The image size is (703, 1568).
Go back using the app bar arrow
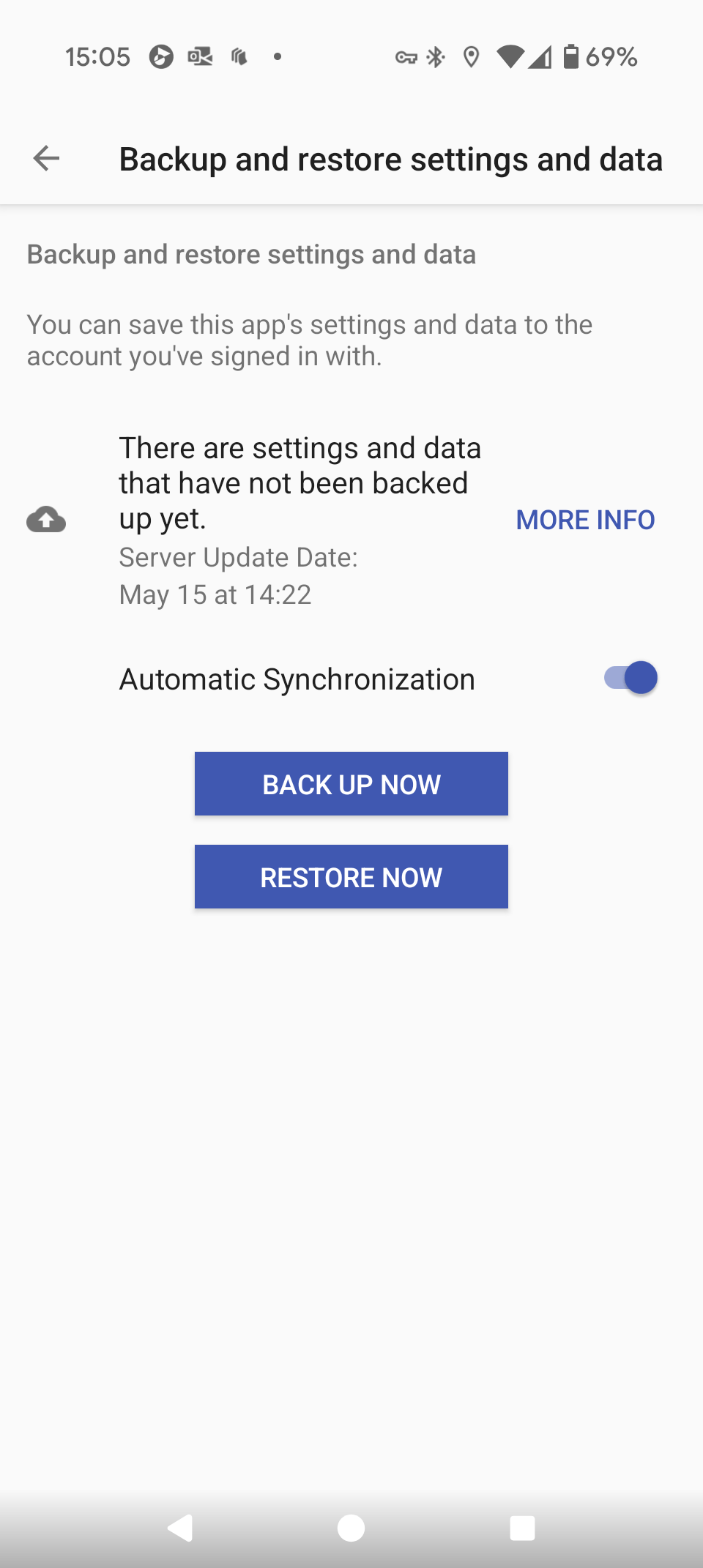[46, 158]
